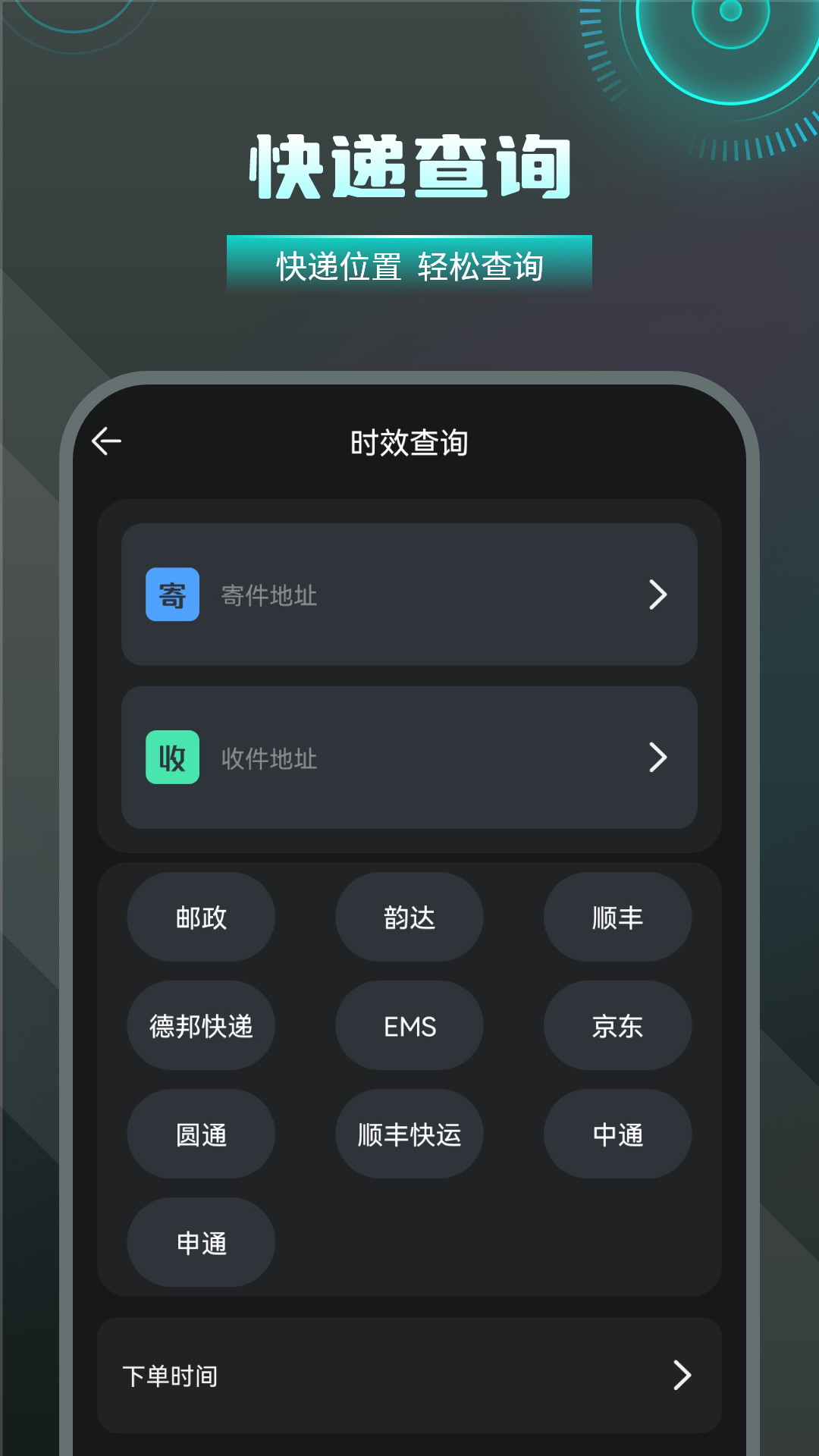This screenshot has width=819, height=1456.
Task: Pick 圆通 express company
Action: point(201,1134)
